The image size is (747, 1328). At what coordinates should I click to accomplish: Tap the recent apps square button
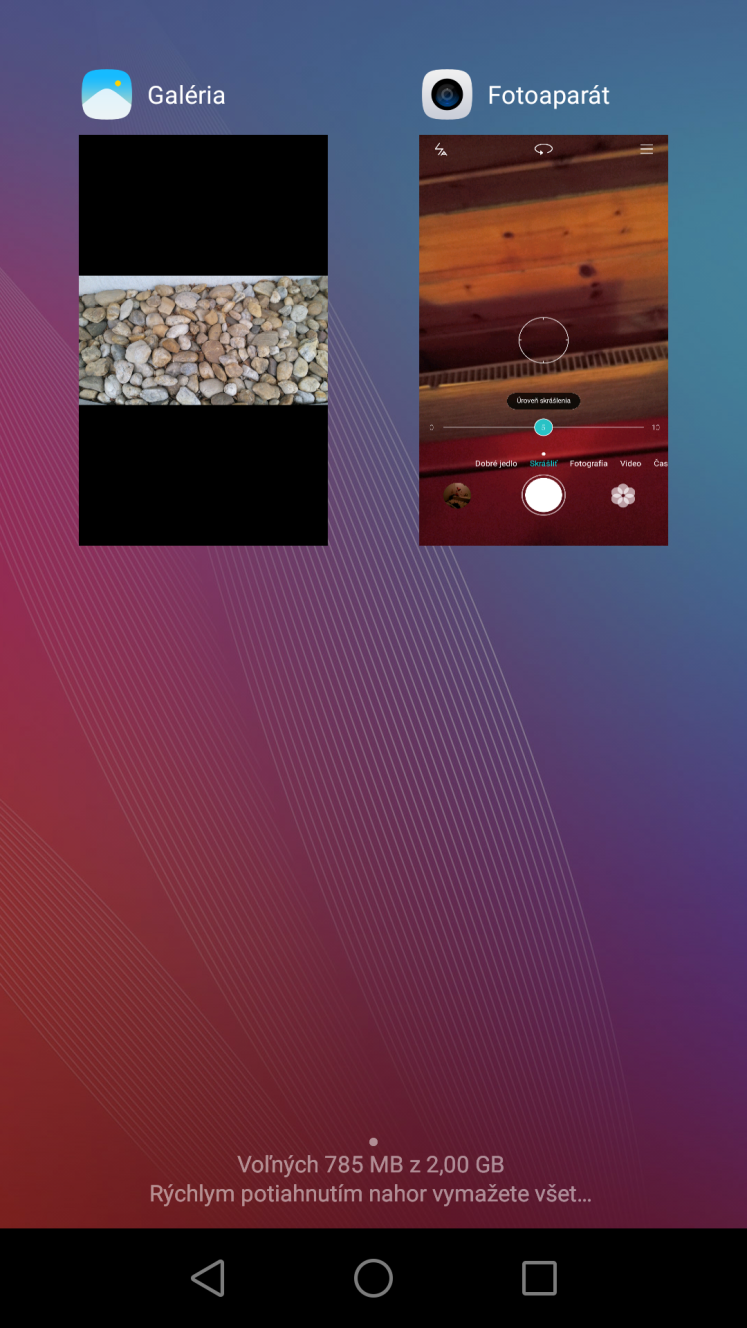[x=539, y=1278]
